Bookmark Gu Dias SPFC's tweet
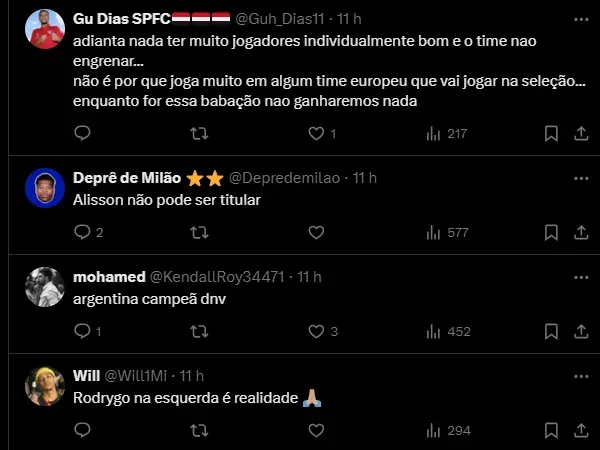The image size is (600, 450). point(551,133)
